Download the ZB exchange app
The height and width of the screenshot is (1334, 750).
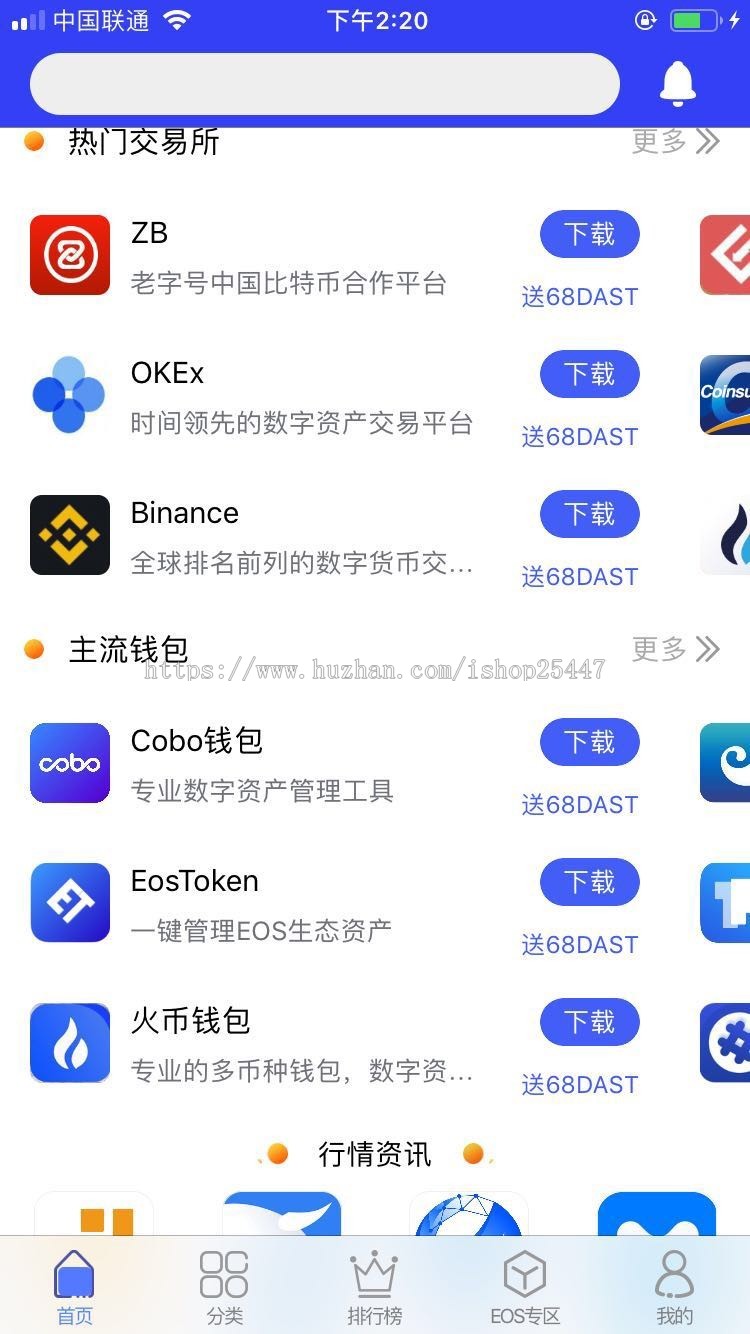tap(590, 234)
